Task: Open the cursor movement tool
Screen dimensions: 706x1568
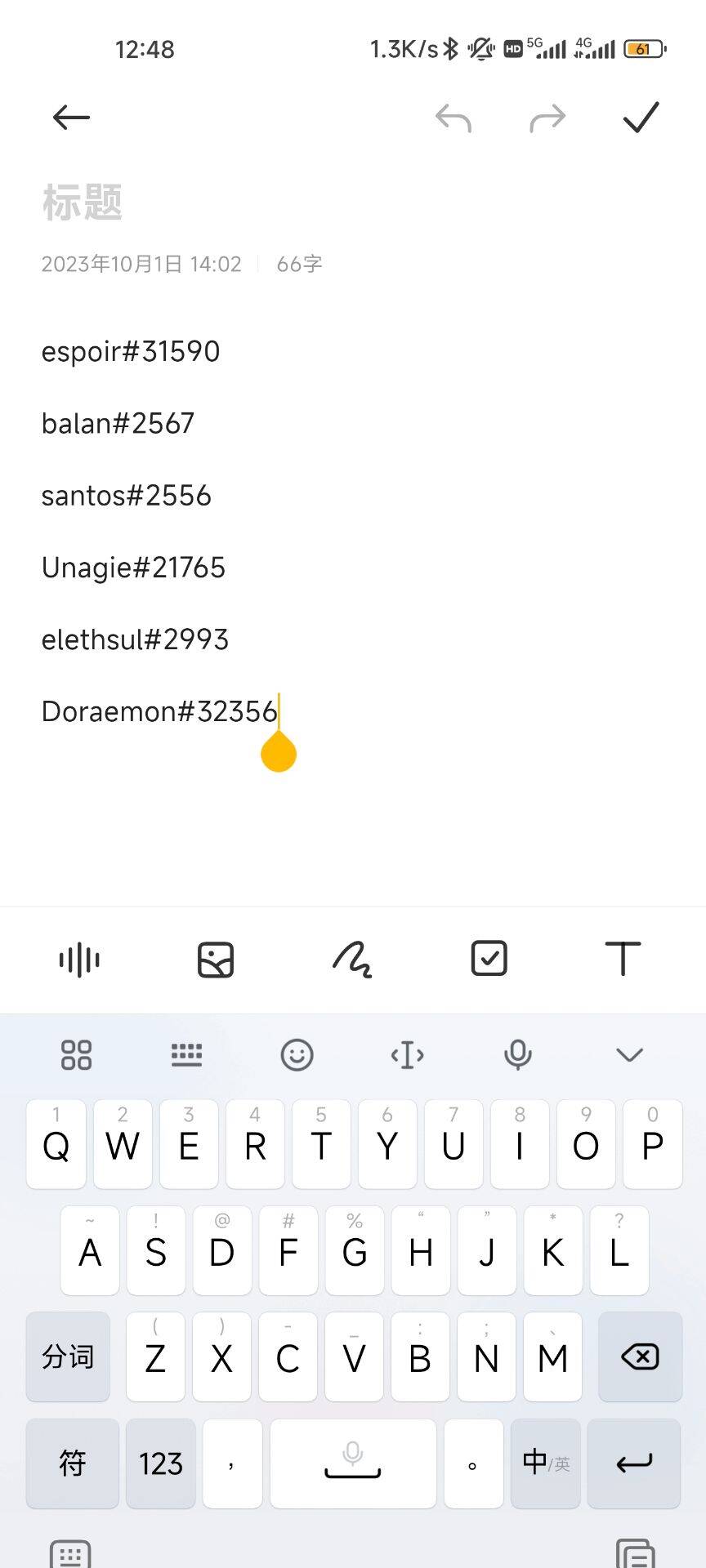Action: (x=407, y=1054)
